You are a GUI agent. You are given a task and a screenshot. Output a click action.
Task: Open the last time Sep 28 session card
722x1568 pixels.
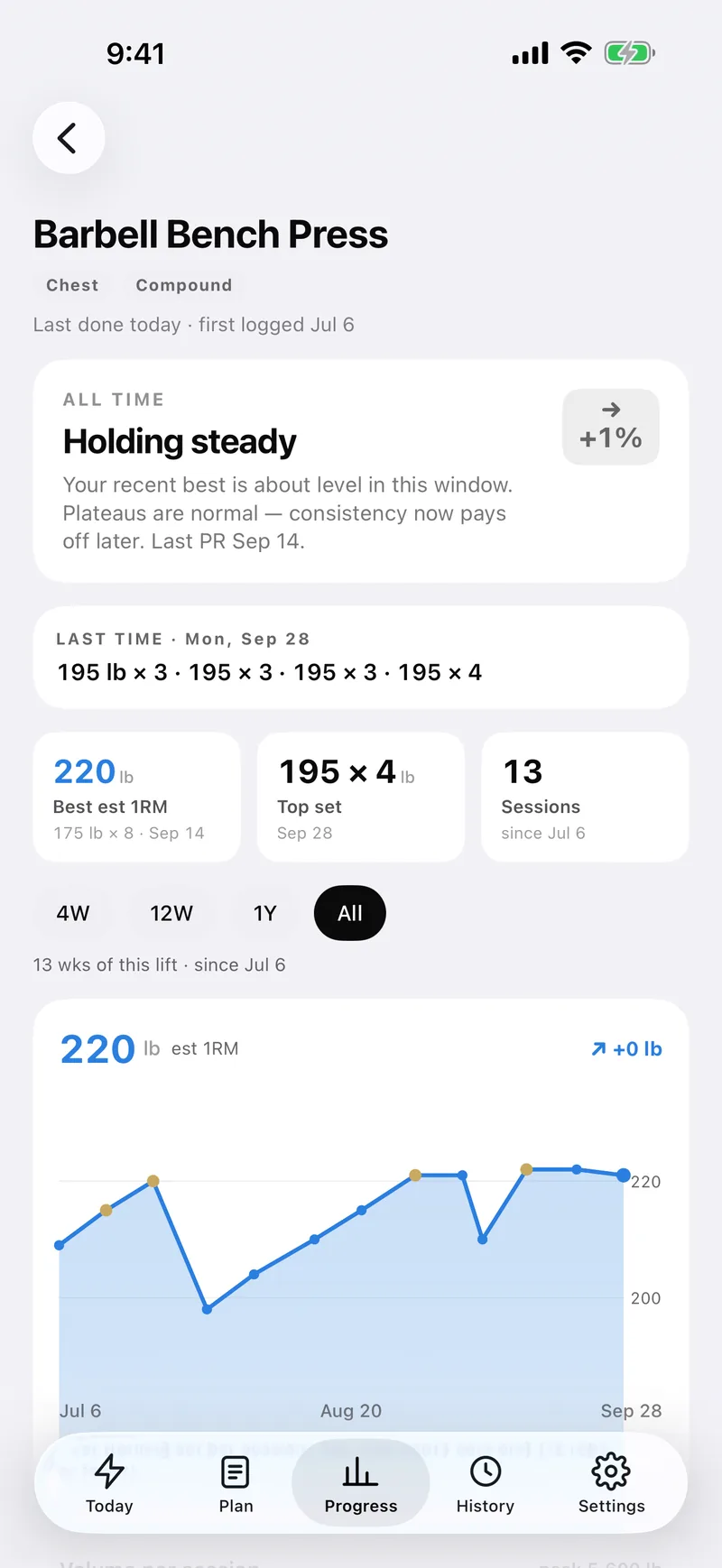tap(361, 658)
